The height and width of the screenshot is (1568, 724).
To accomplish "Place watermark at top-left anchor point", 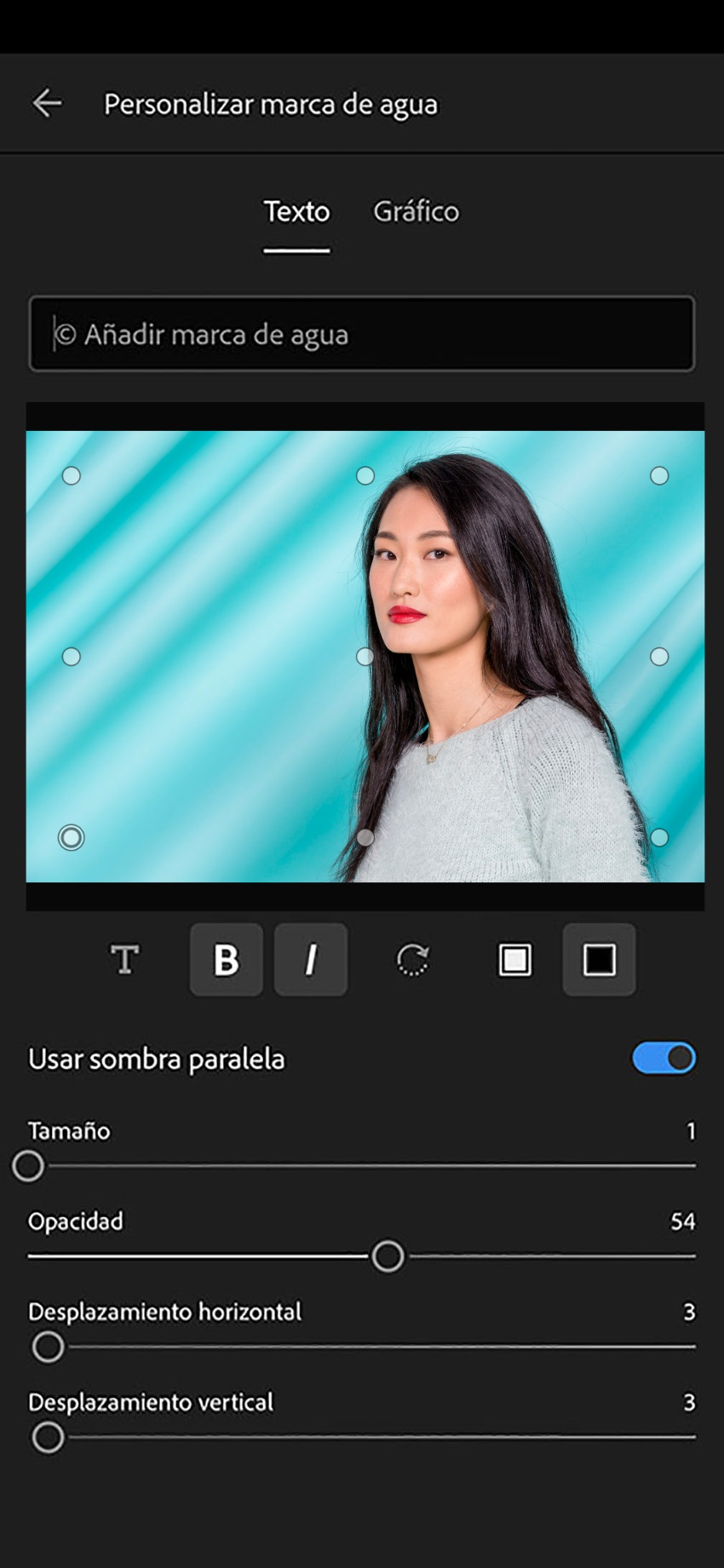I will click(72, 476).
